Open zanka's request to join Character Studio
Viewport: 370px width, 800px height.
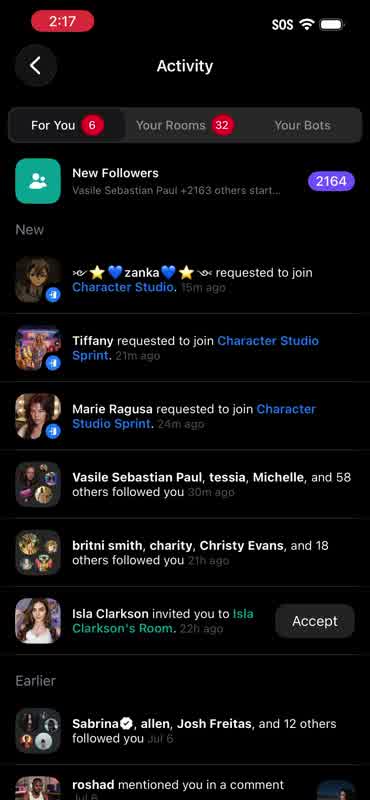tap(185, 280)
